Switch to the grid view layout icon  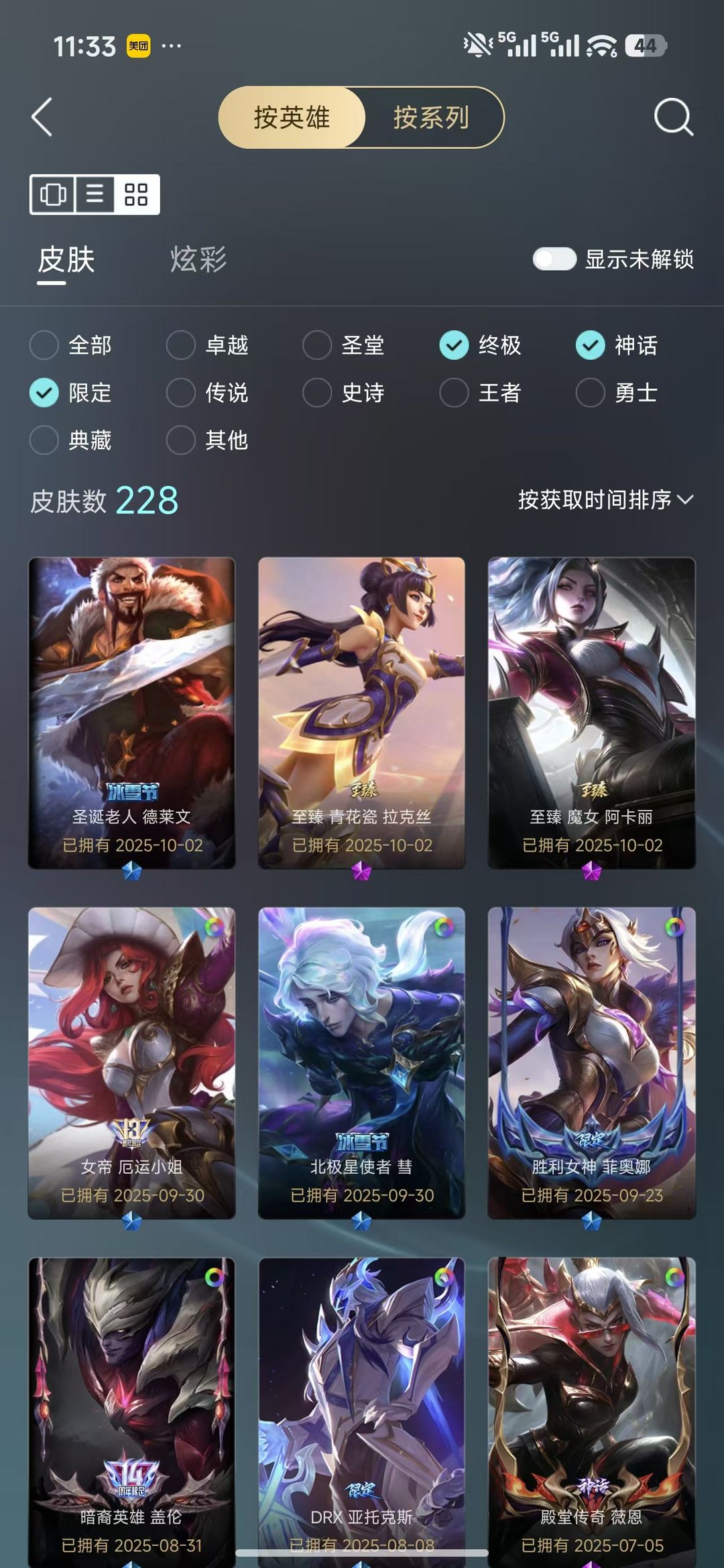(136, 194)
